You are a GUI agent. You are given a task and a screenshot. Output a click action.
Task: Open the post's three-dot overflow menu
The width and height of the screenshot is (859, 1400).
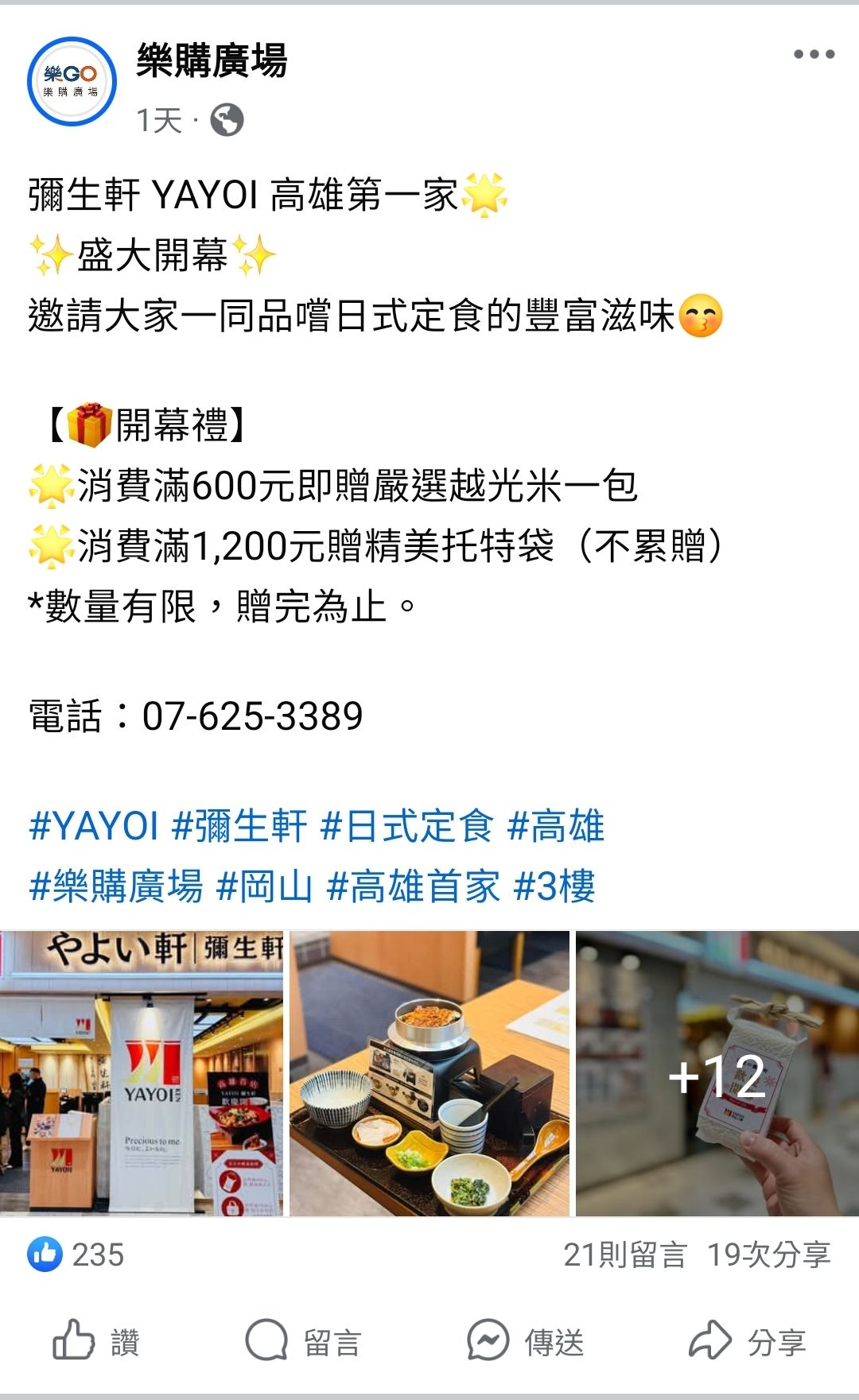tap(814, 55)
